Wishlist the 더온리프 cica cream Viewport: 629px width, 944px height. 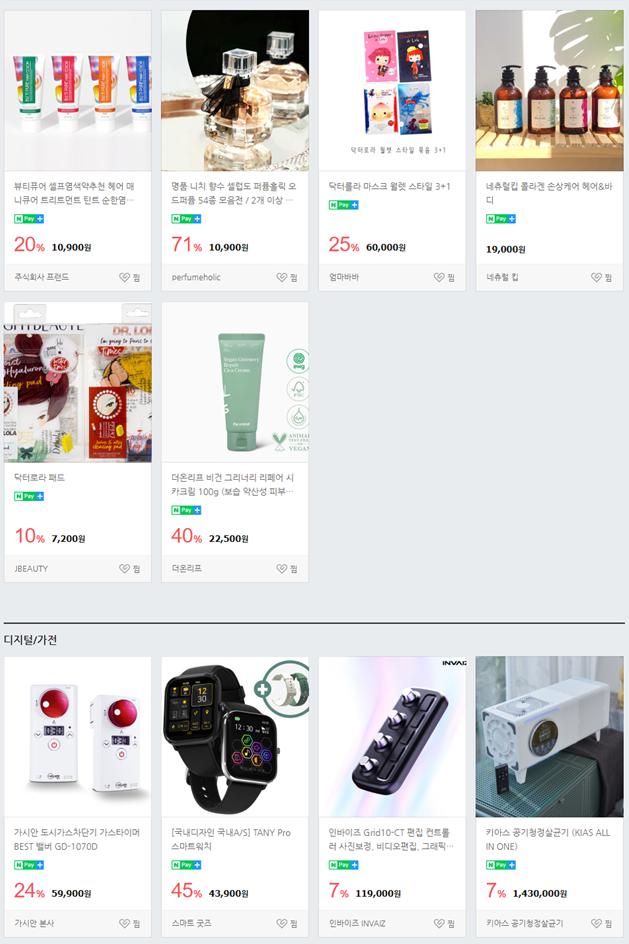287,568
